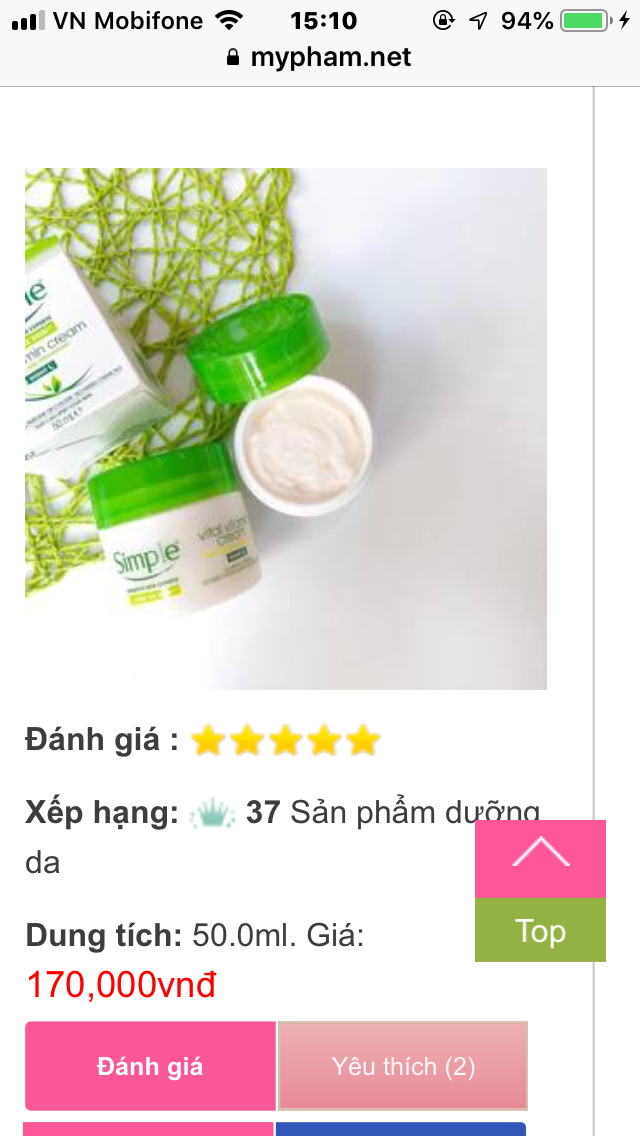Tap the Yêu thích (2) button
The image size is (640, 1136).
coord(403,1066)
